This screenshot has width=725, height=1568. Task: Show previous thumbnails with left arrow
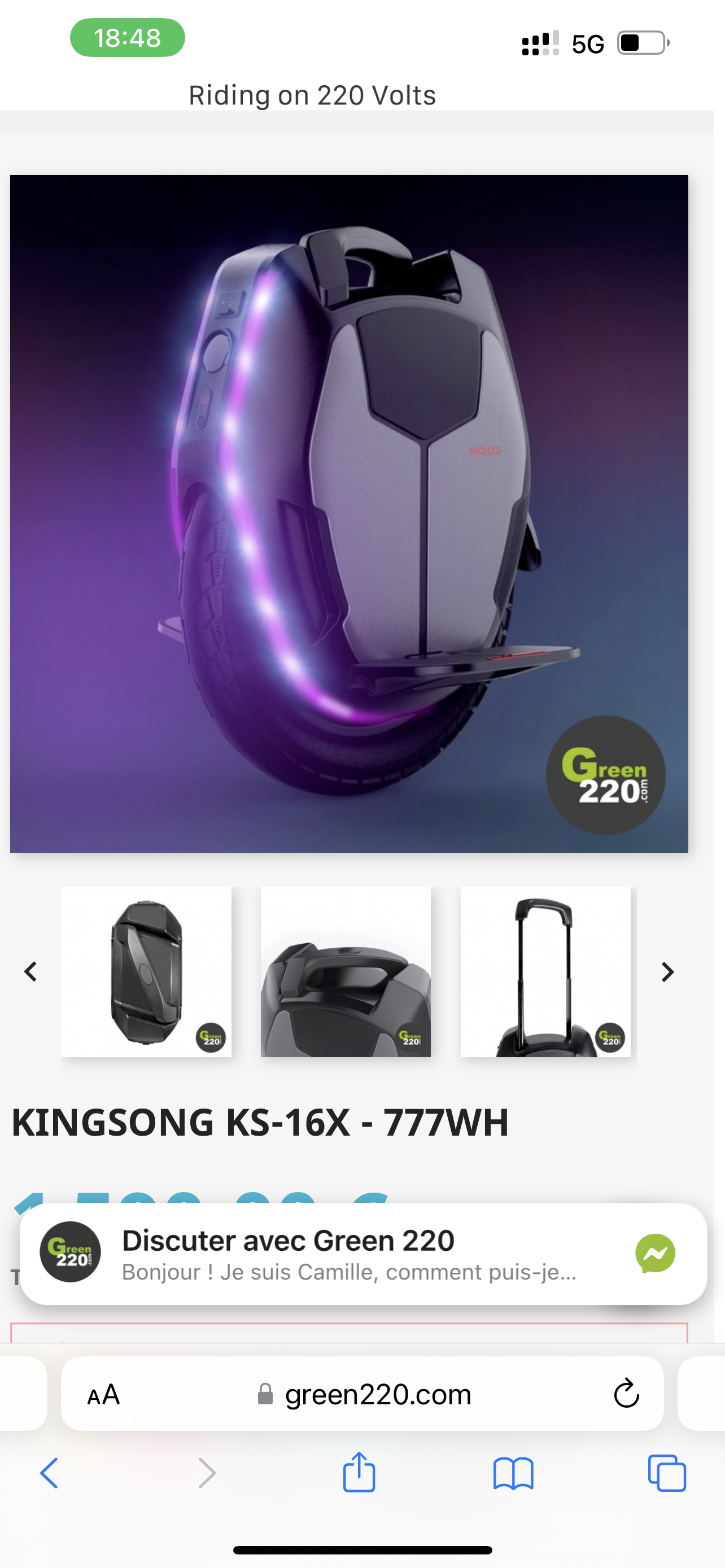tap(30, 971)
